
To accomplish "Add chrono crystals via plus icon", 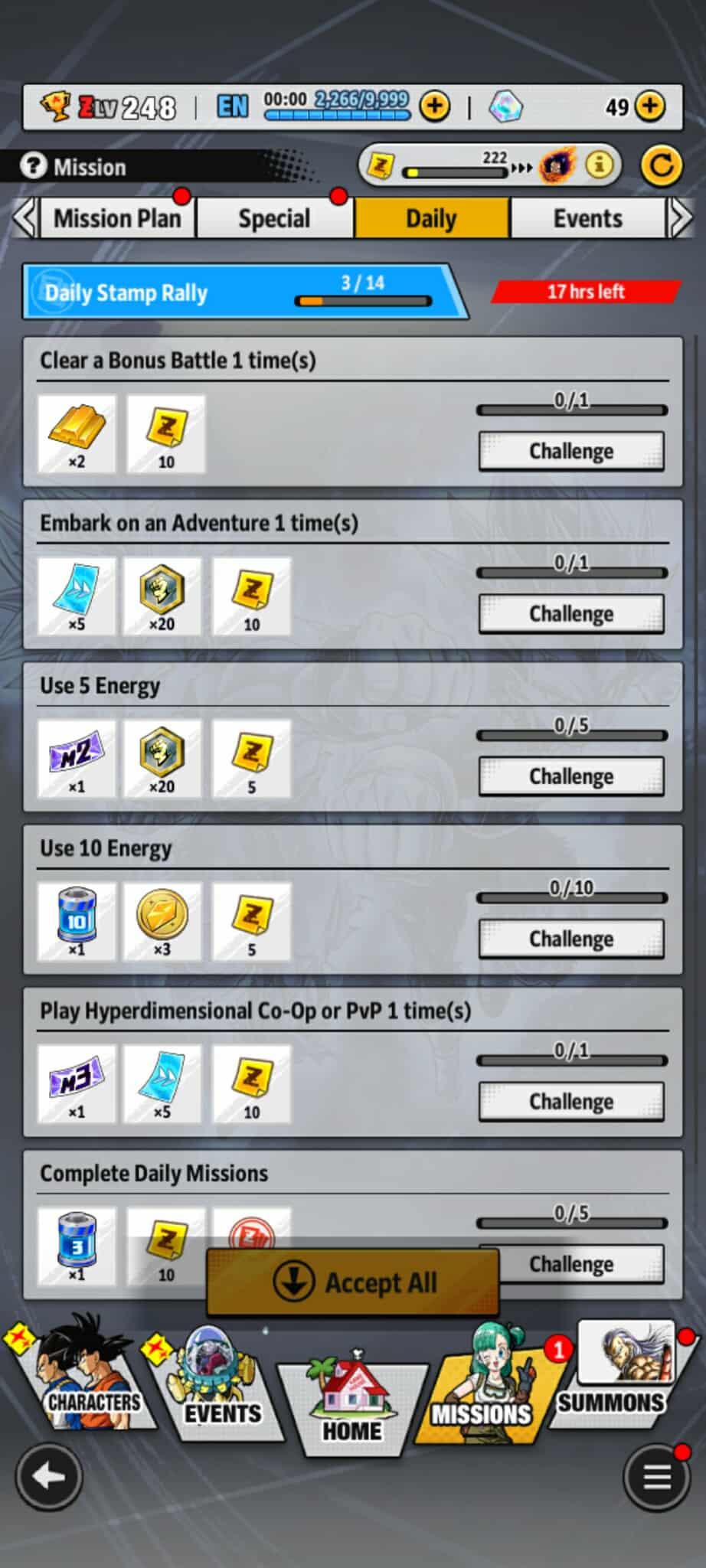I will click(x=650, y=106).
